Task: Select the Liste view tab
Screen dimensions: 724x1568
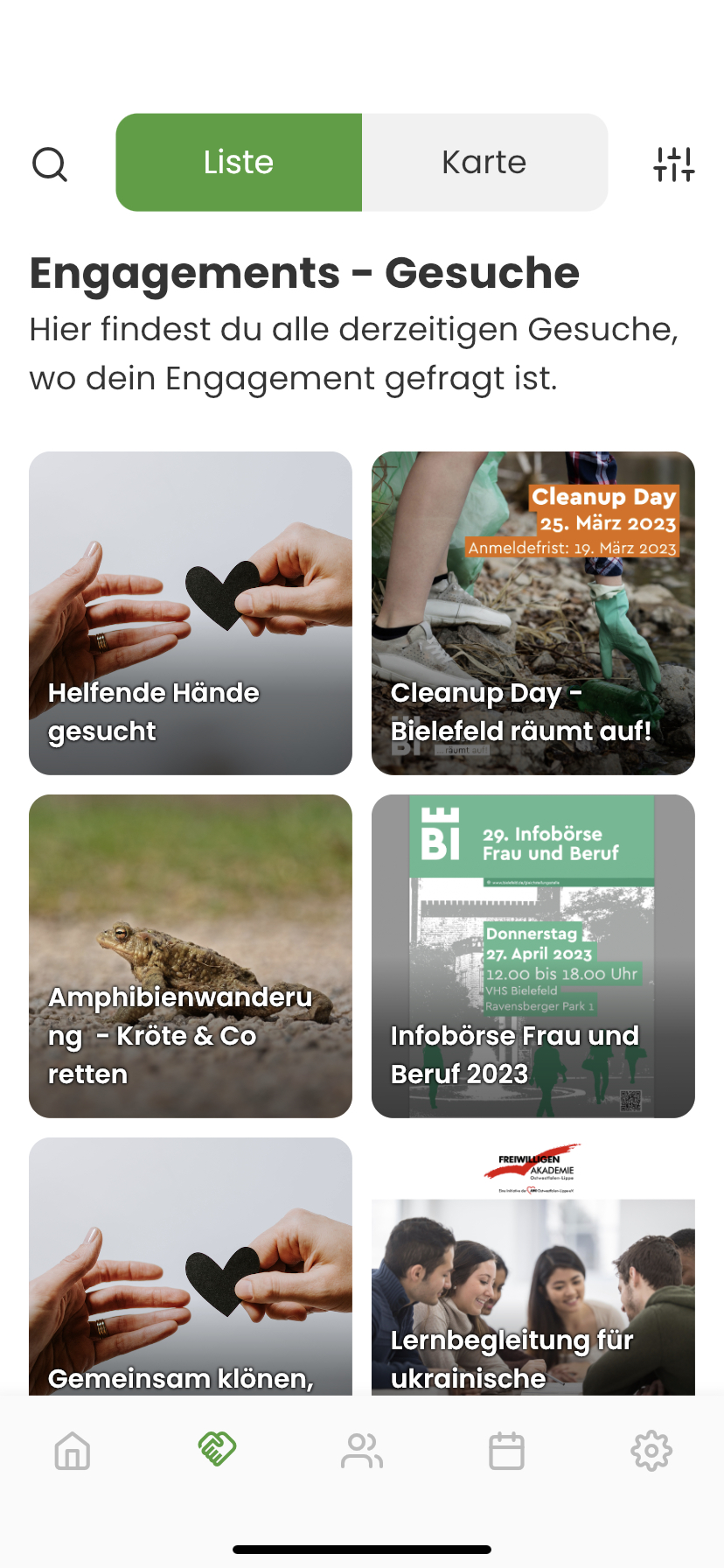Action: [x=239, y=162]
